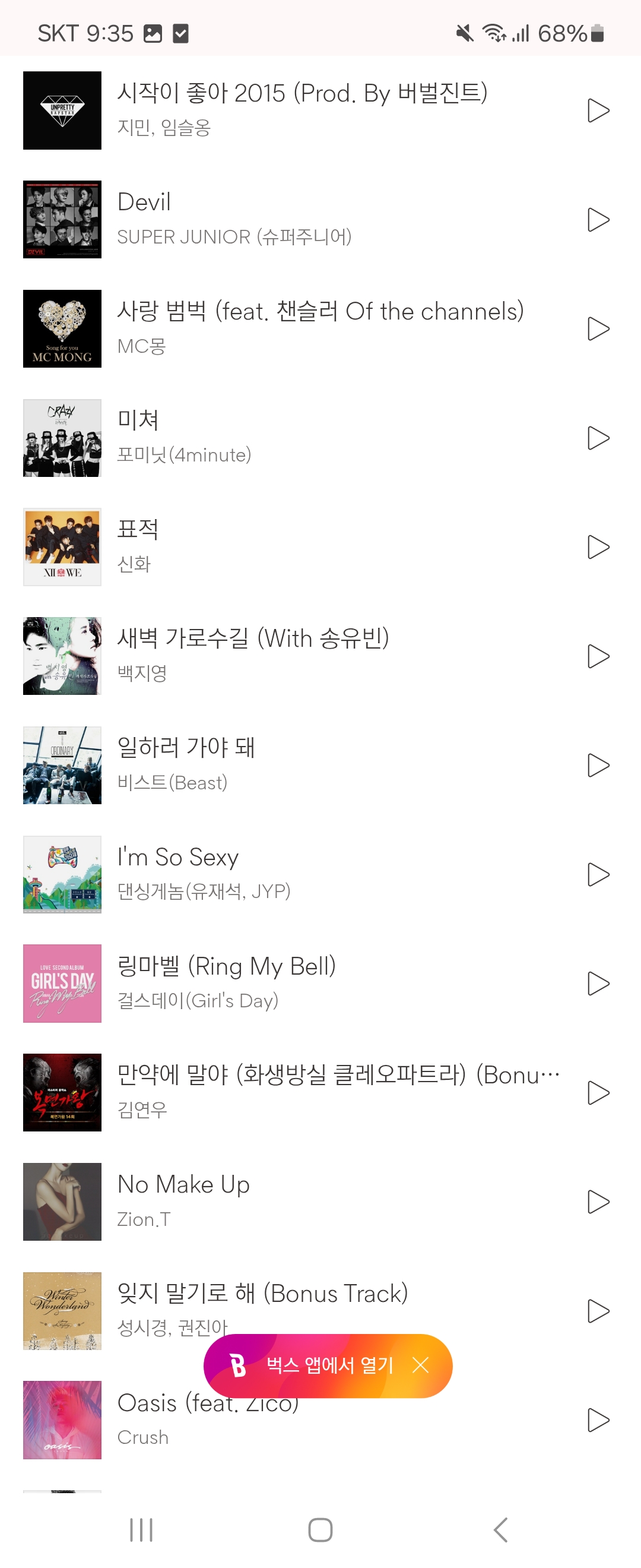641x1568 pixels.
Task: Play the song Devil by SUPER JUNIOR
Action: point(599,220)
